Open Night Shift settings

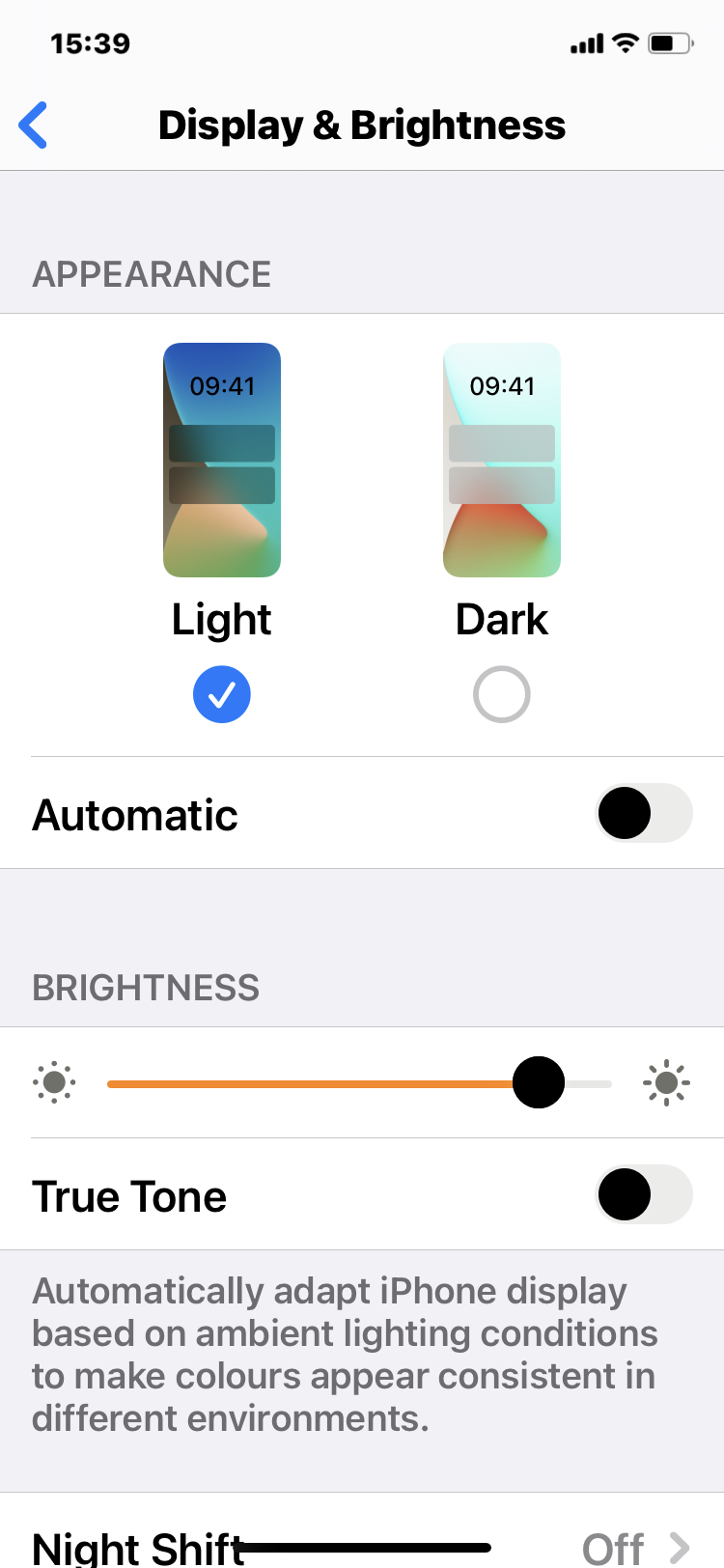(x=362, y=1535)
